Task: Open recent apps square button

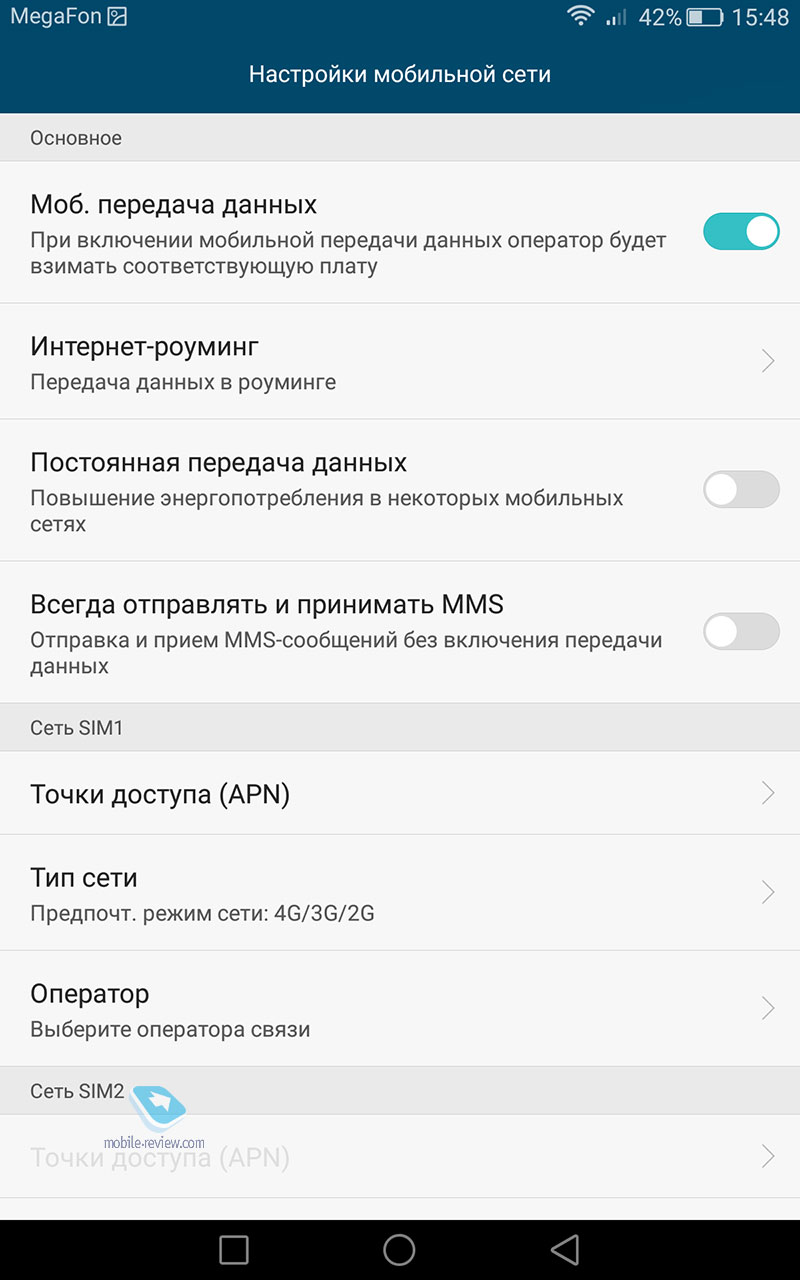Action: [x=233, y=1248]
